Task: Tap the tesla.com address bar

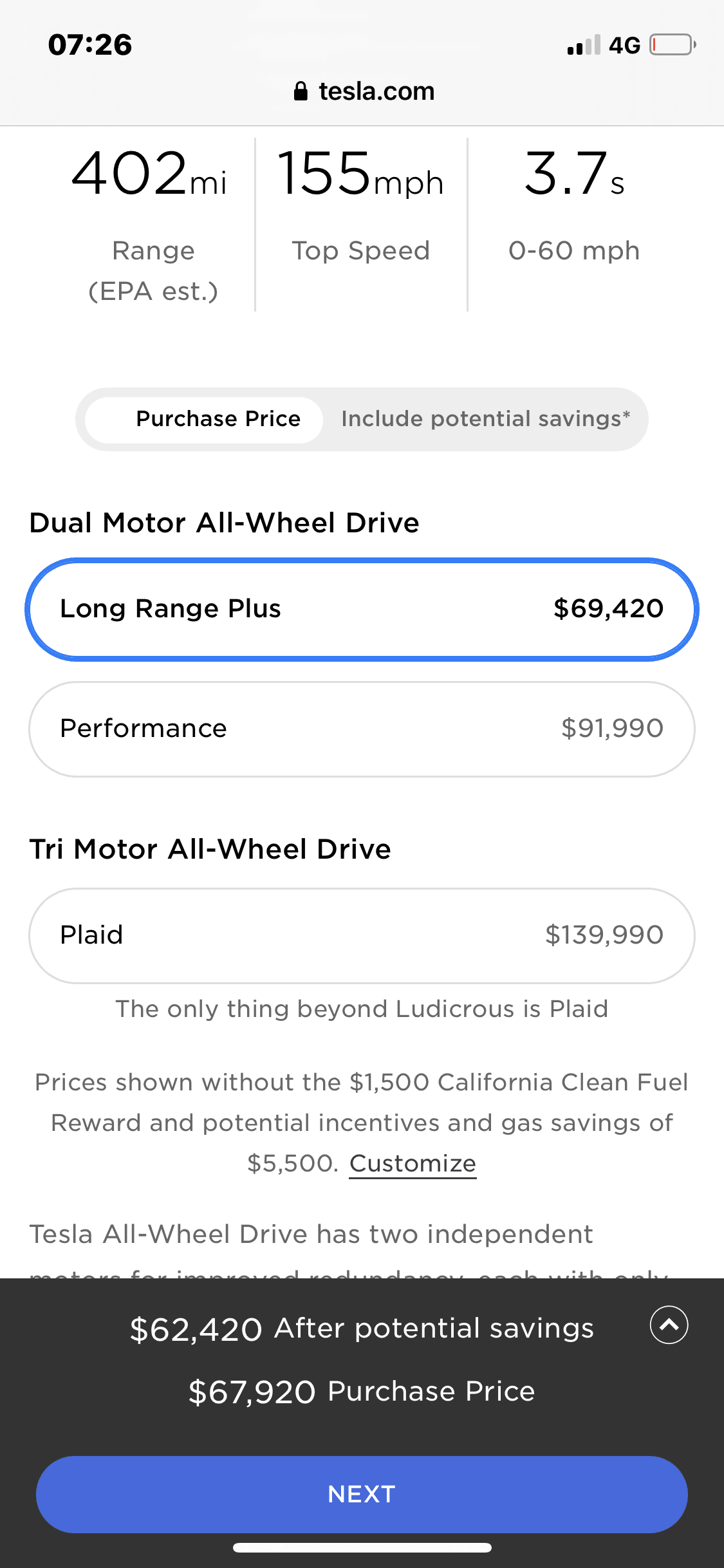Action: pyautogui.click(x=364, y=91)
